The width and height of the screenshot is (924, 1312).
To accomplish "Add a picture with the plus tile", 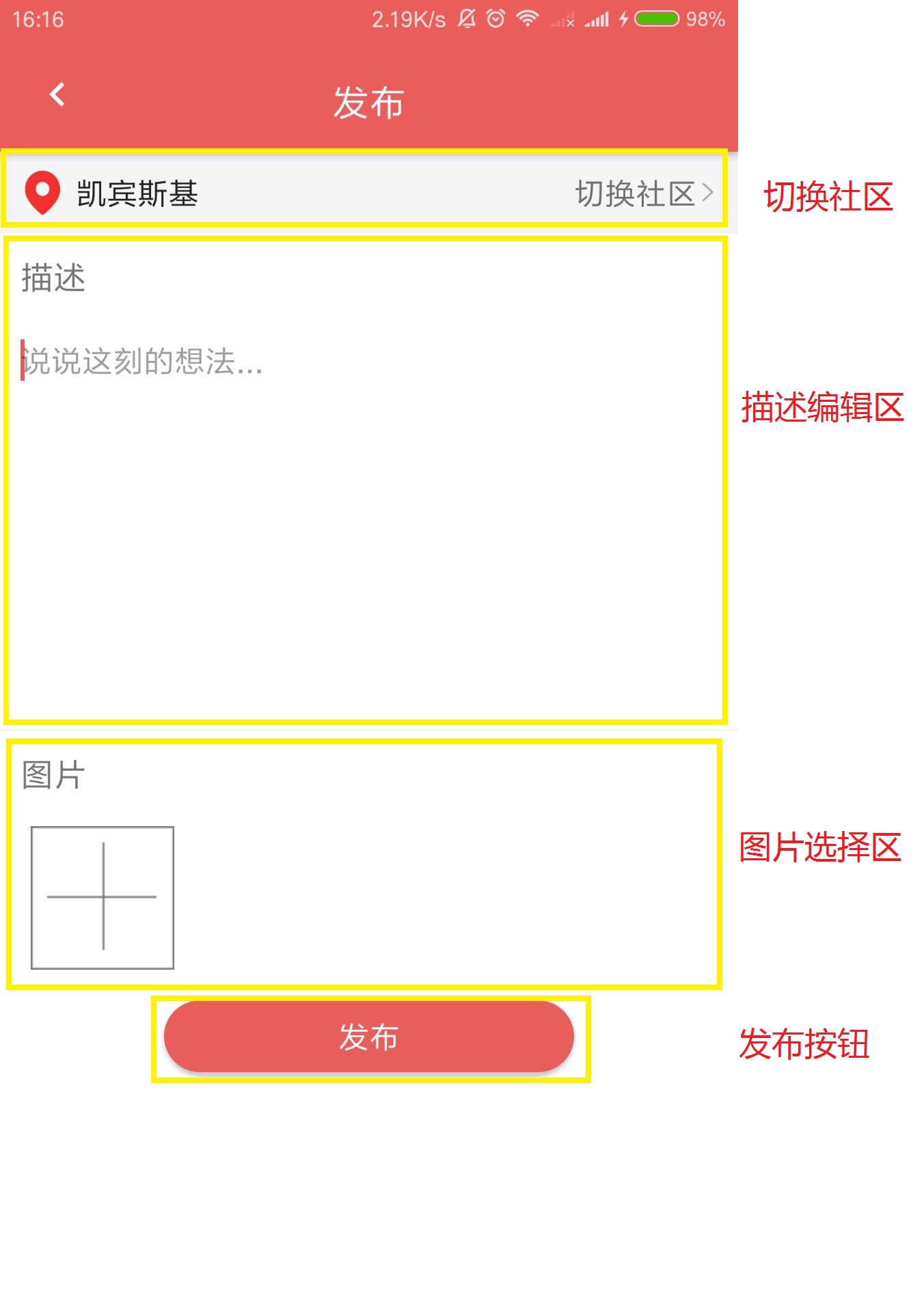I will [103, 897].
